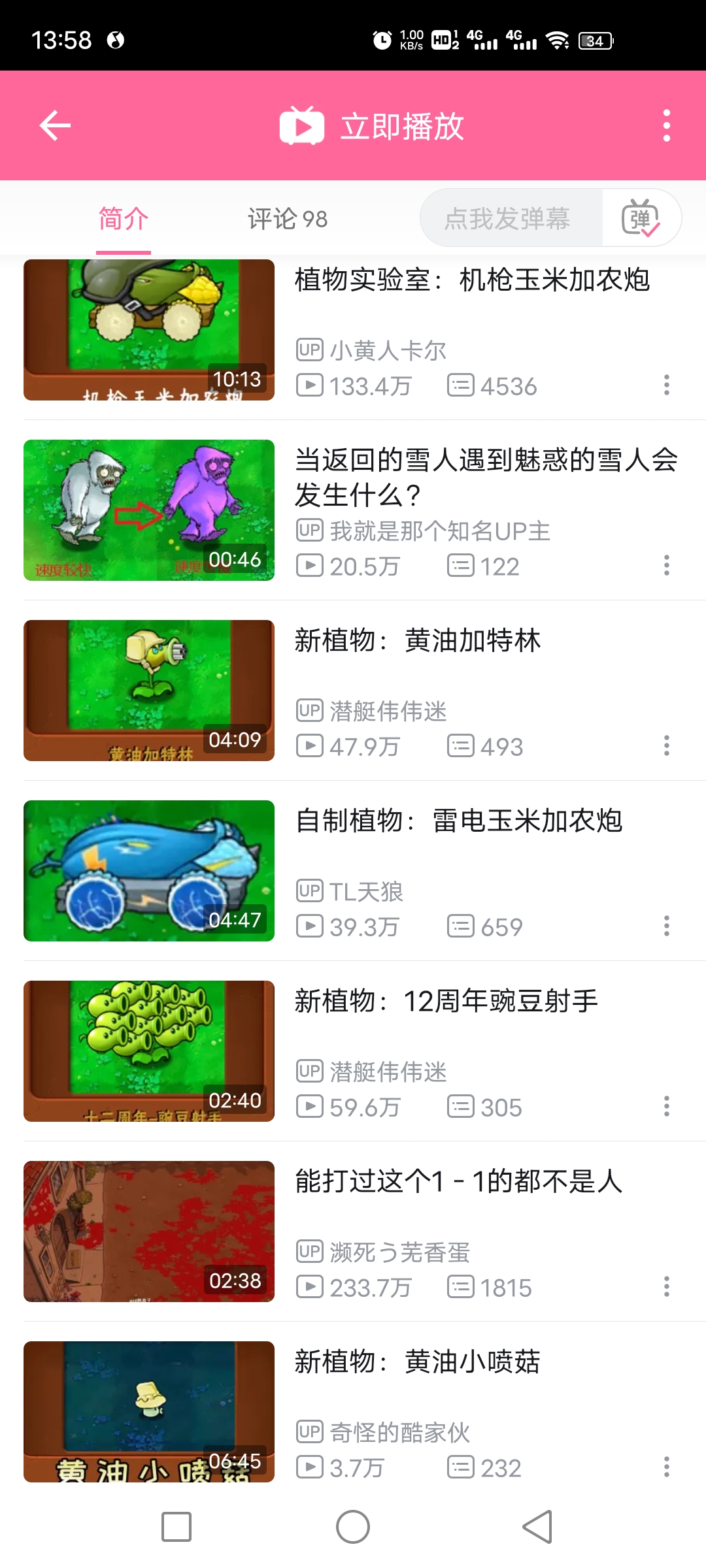The height and width of the screenshot is (1568, 706).
Task: Open more options for 机枪玉米加农炮 video
Action: click(666, 385)
